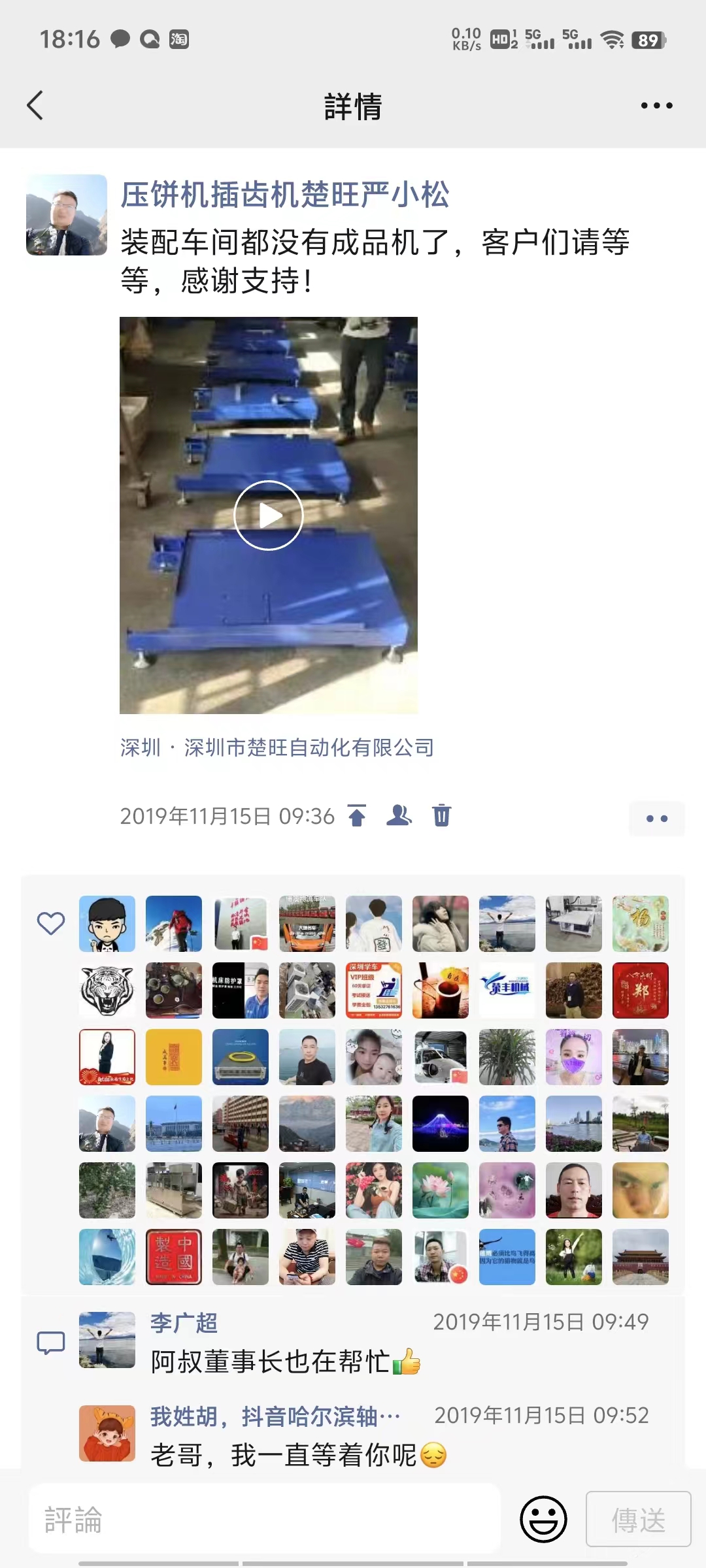This screenshot has width=706, height=1568.
Task: Open the three-dot menu in top bar
Action: 656,105
